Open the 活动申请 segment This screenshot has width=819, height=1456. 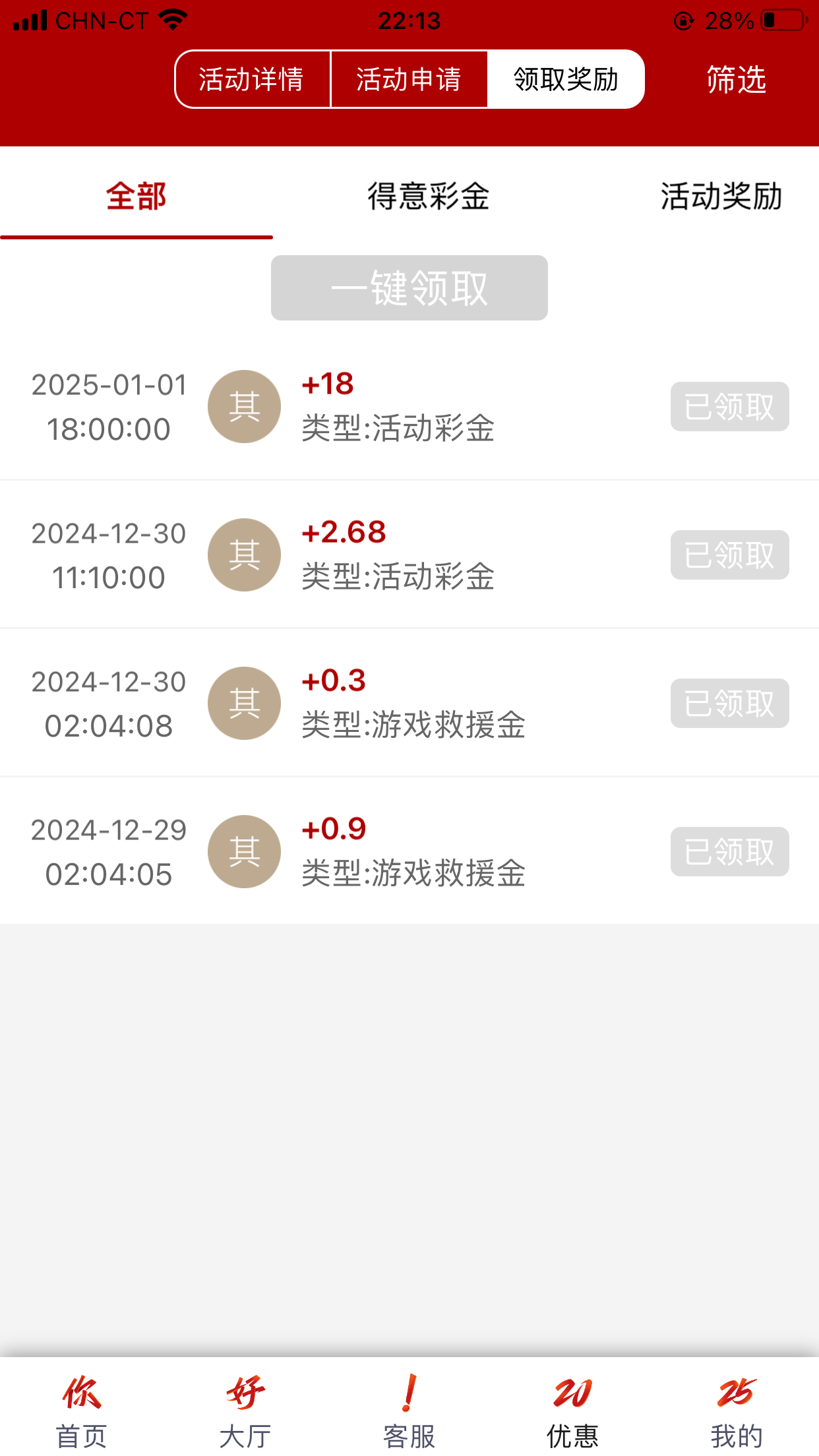(409, 79)
